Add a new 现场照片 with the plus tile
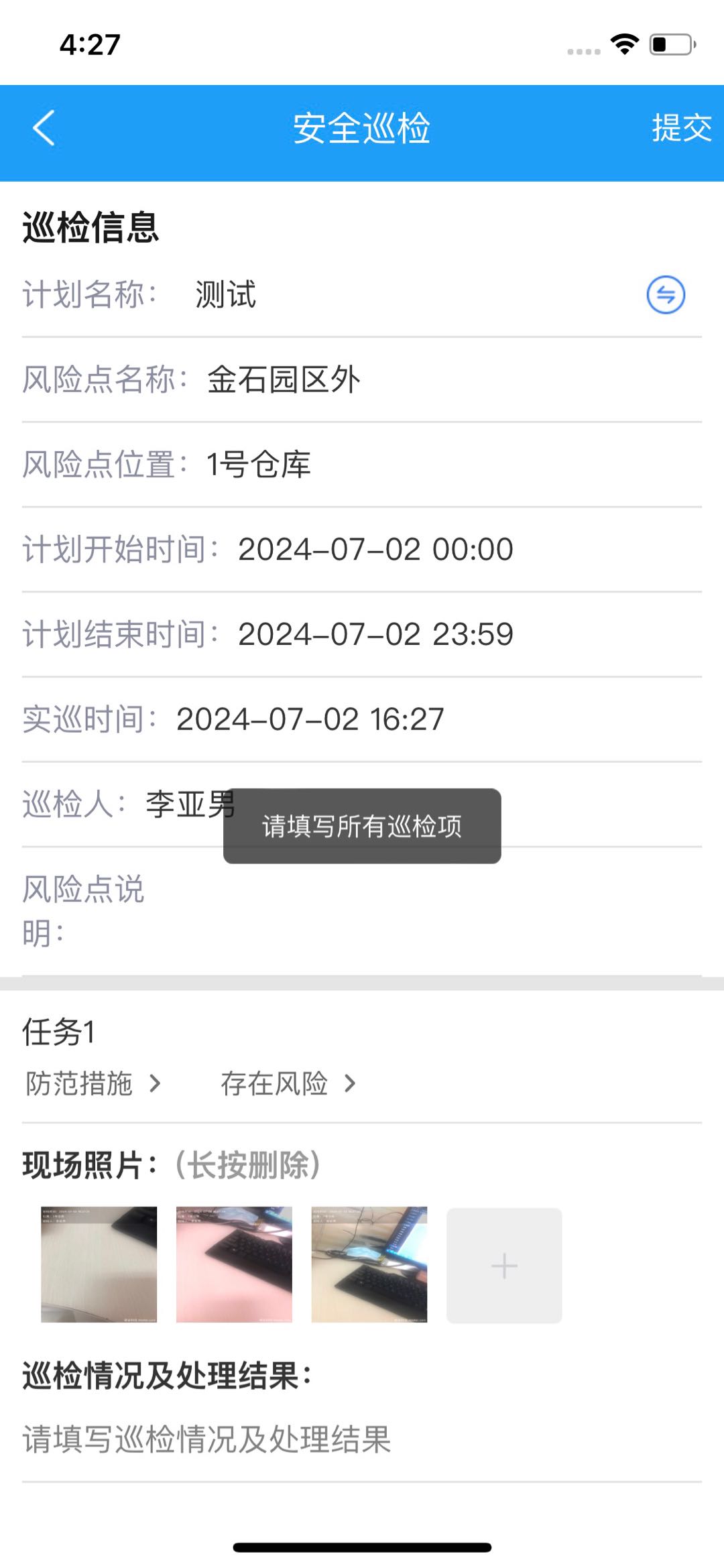The image size is (724, 1568). pyautogui.click(x=504, y=1266)
